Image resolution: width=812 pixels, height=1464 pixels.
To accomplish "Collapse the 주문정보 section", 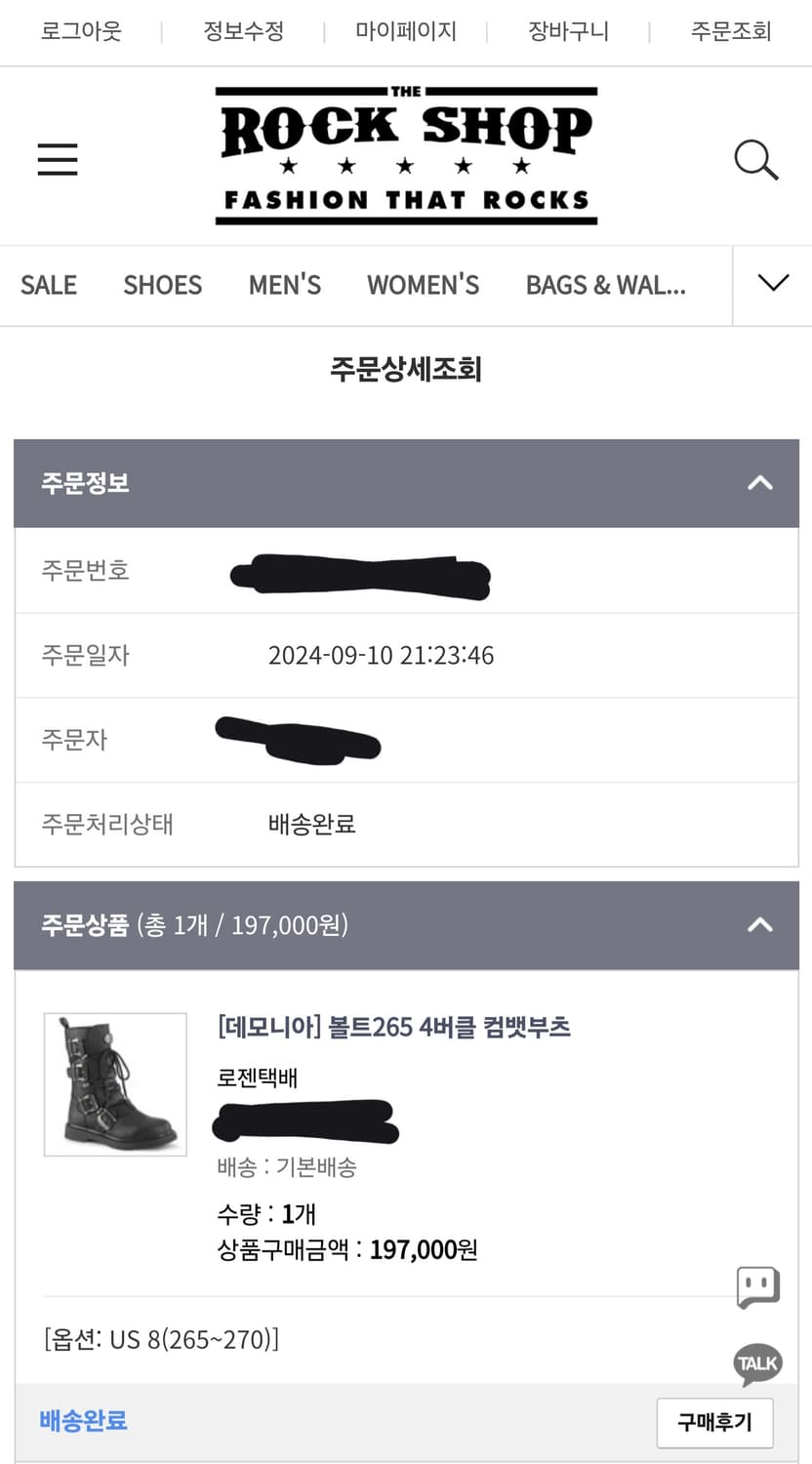I will (x=758, y=482).
